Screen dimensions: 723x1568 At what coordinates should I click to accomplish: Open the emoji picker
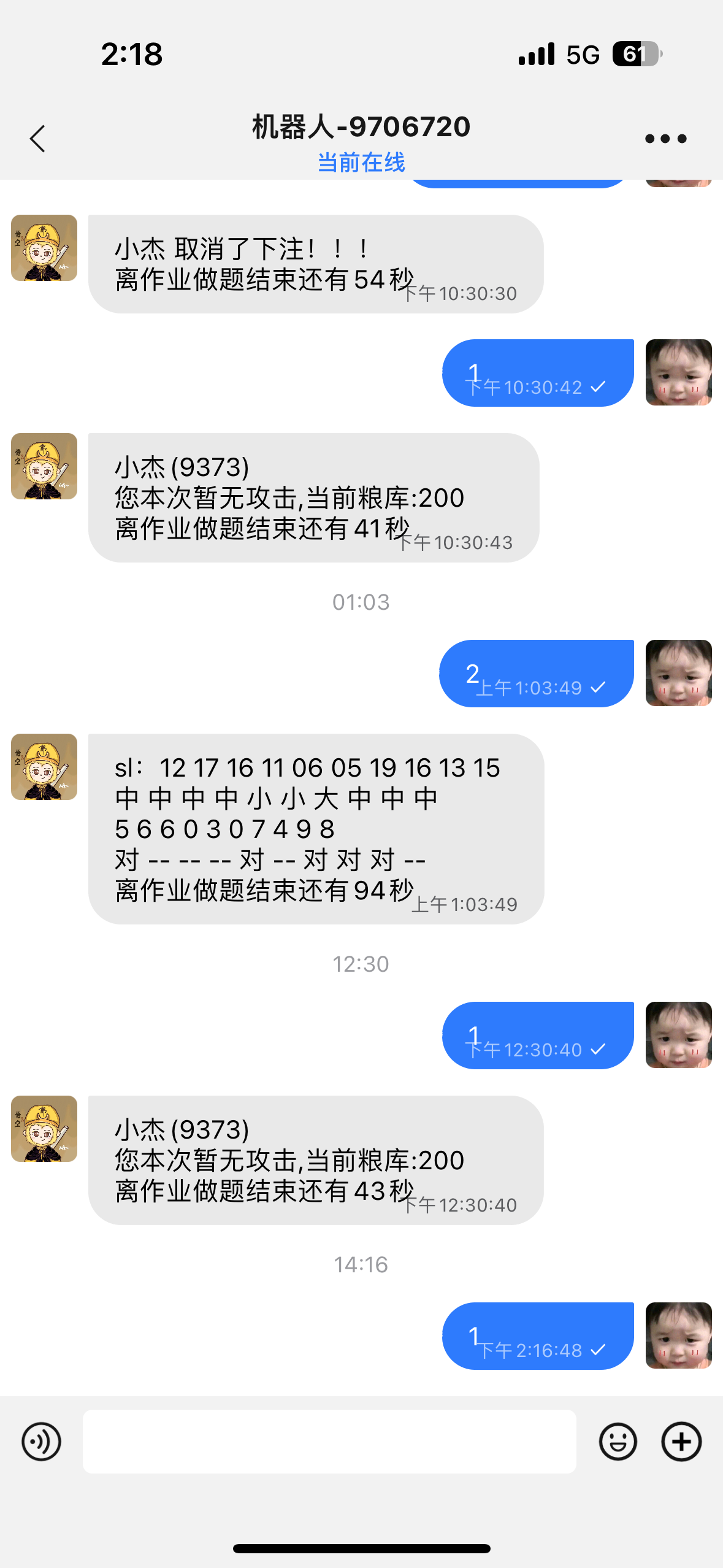pyautogui.click(x=618, y=1441)
